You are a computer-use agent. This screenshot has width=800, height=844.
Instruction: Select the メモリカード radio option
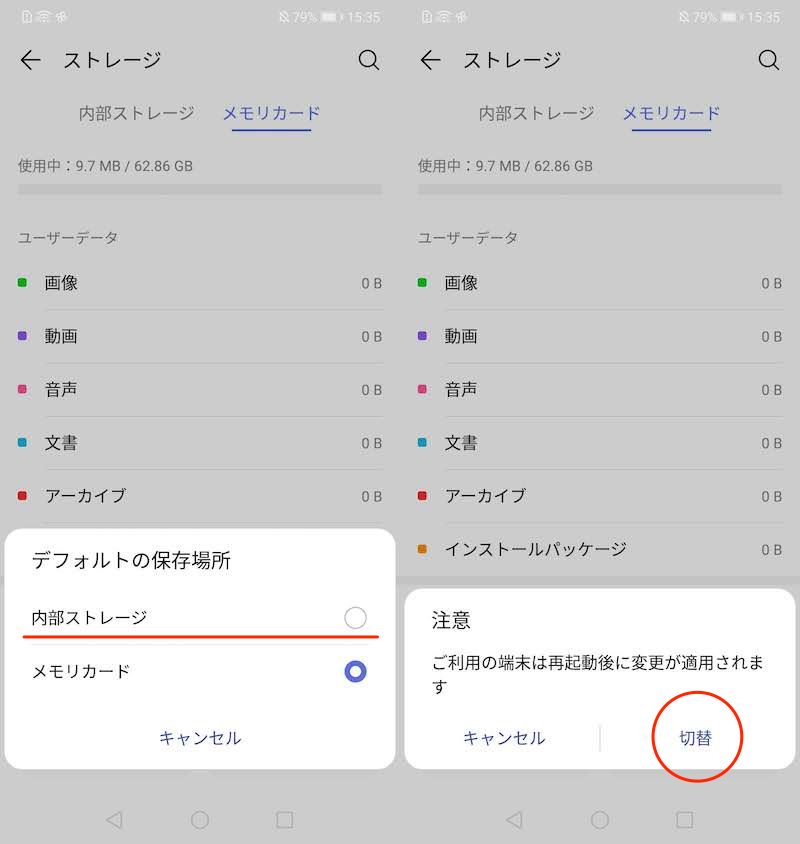355,672
